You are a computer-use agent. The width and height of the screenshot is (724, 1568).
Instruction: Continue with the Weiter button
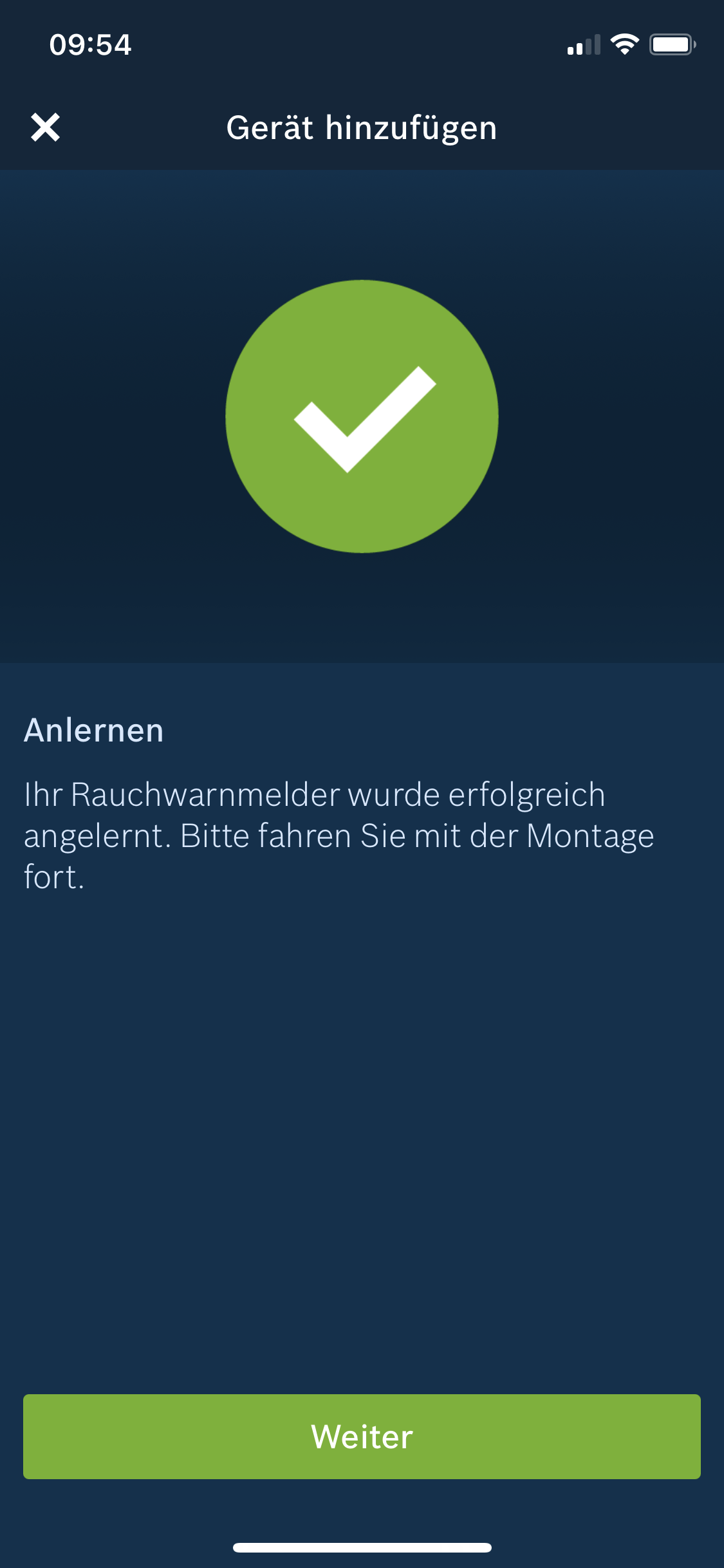click(x=362, y=1436)
